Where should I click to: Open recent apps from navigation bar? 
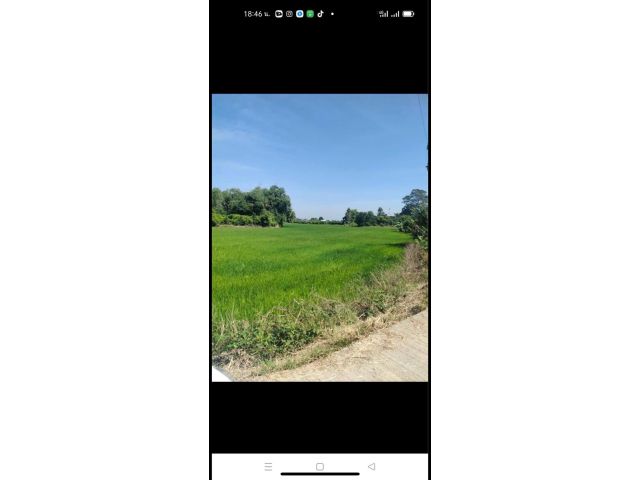point(268,466)
